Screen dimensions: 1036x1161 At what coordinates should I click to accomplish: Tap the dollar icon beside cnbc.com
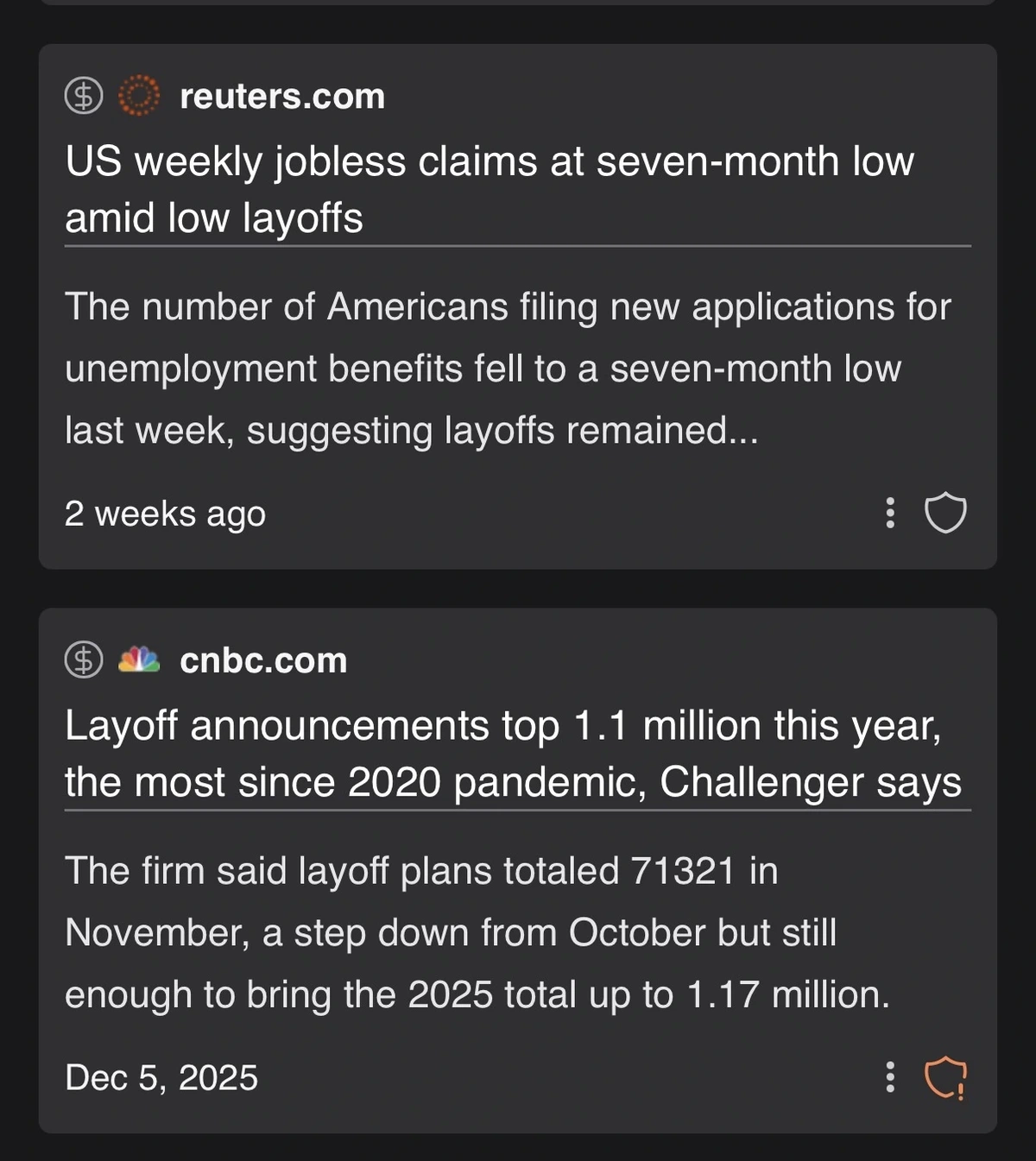pyautogui.click(x=84, y=660)
